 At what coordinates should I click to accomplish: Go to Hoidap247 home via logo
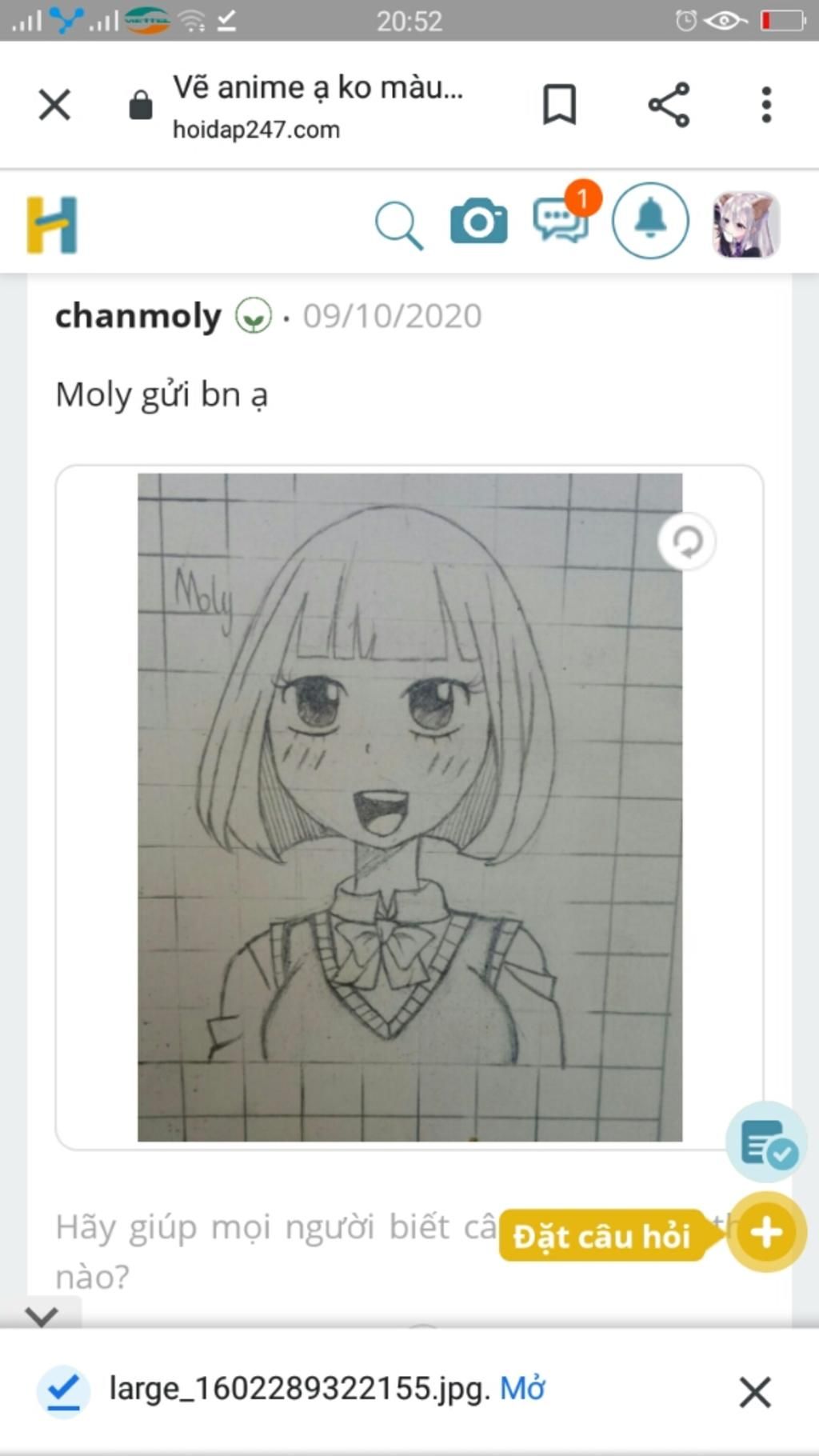52,225
